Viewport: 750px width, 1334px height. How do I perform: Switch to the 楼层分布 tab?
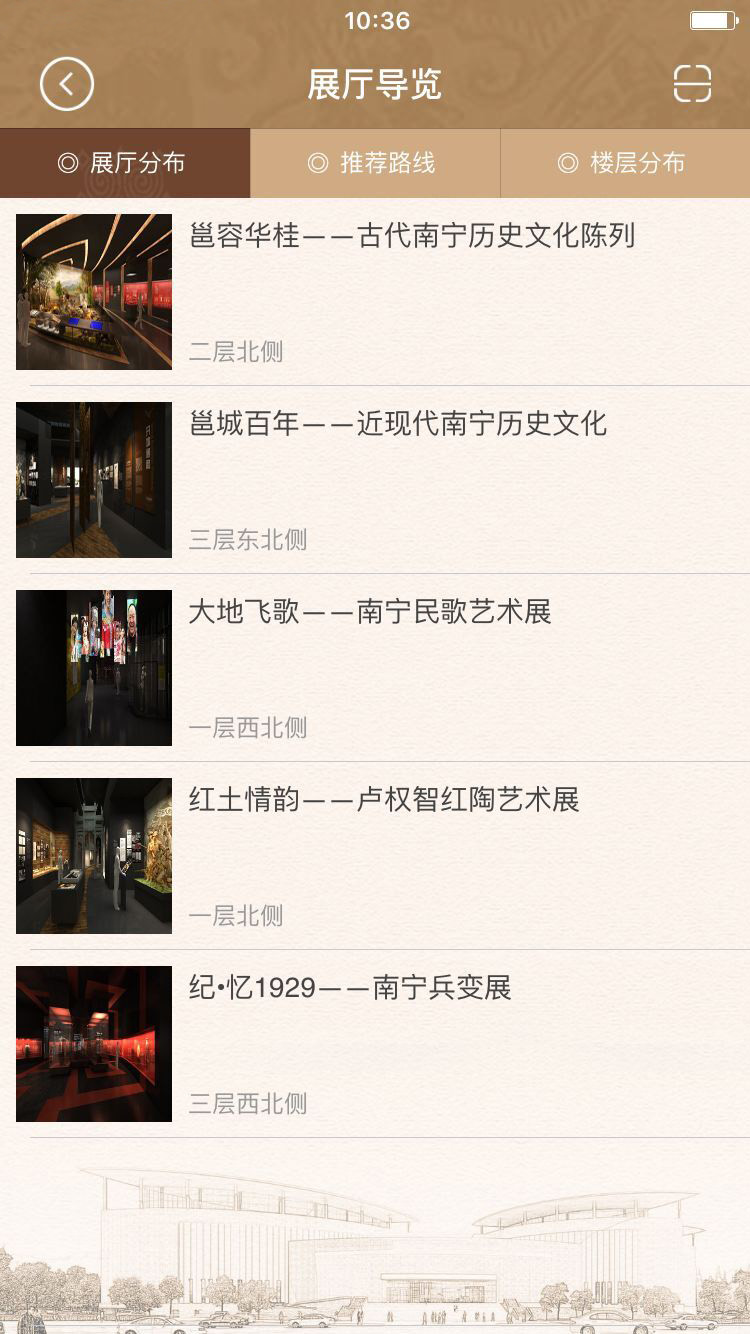click(x=625, y=162)
